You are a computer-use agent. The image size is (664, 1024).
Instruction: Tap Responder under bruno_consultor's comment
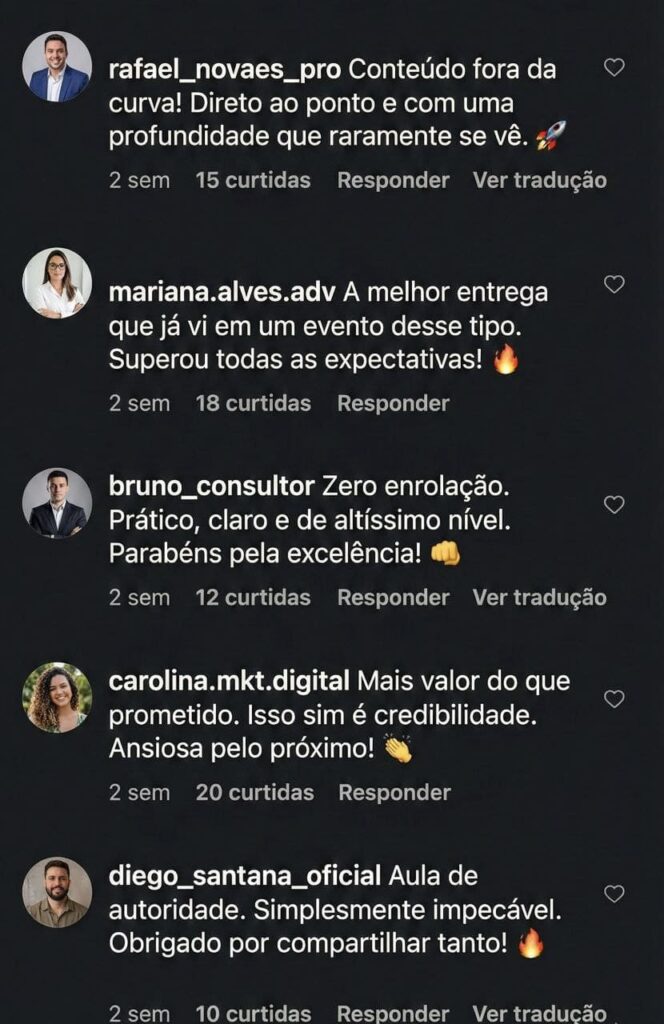(393, 597)
